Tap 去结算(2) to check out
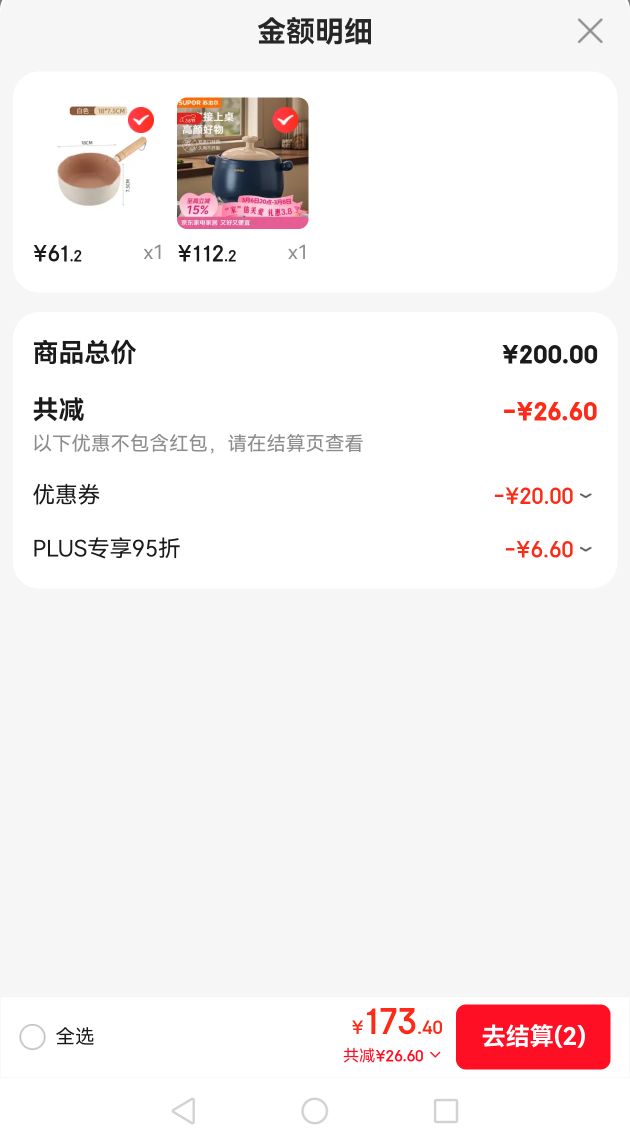630x1144 pixels. tap(533, 1037)
